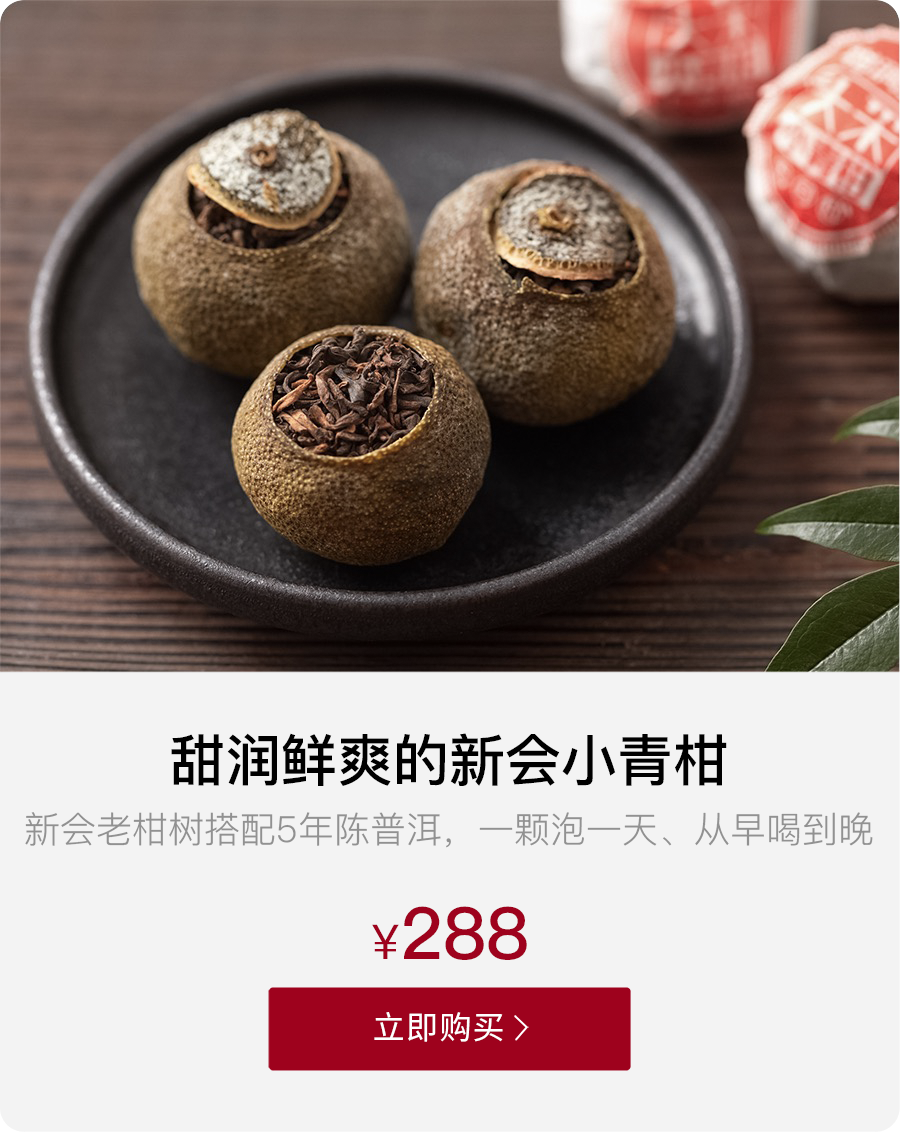Open the 新会小青柑 tea product photo
The image size is (900, 1132).
pyautogui.click(x=450, y=336)
